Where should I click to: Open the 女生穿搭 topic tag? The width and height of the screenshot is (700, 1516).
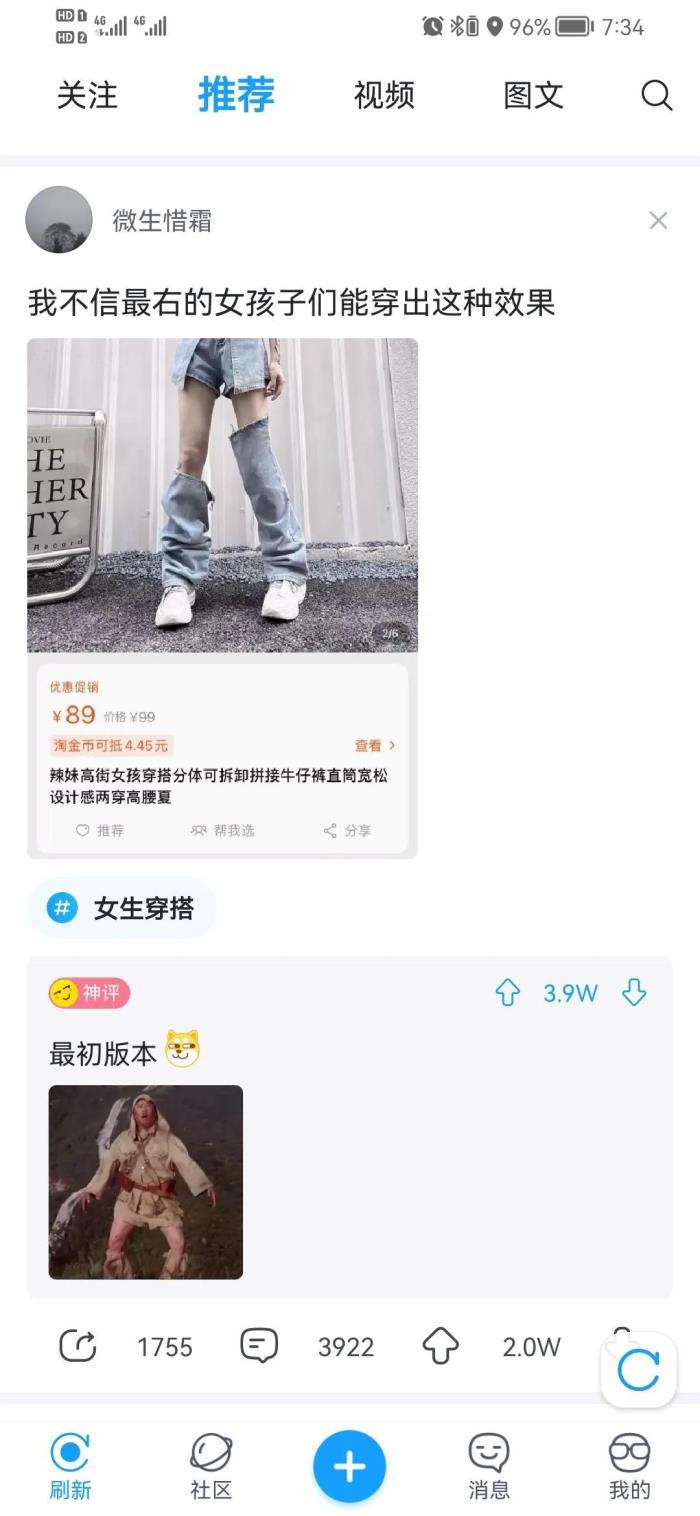123,908
